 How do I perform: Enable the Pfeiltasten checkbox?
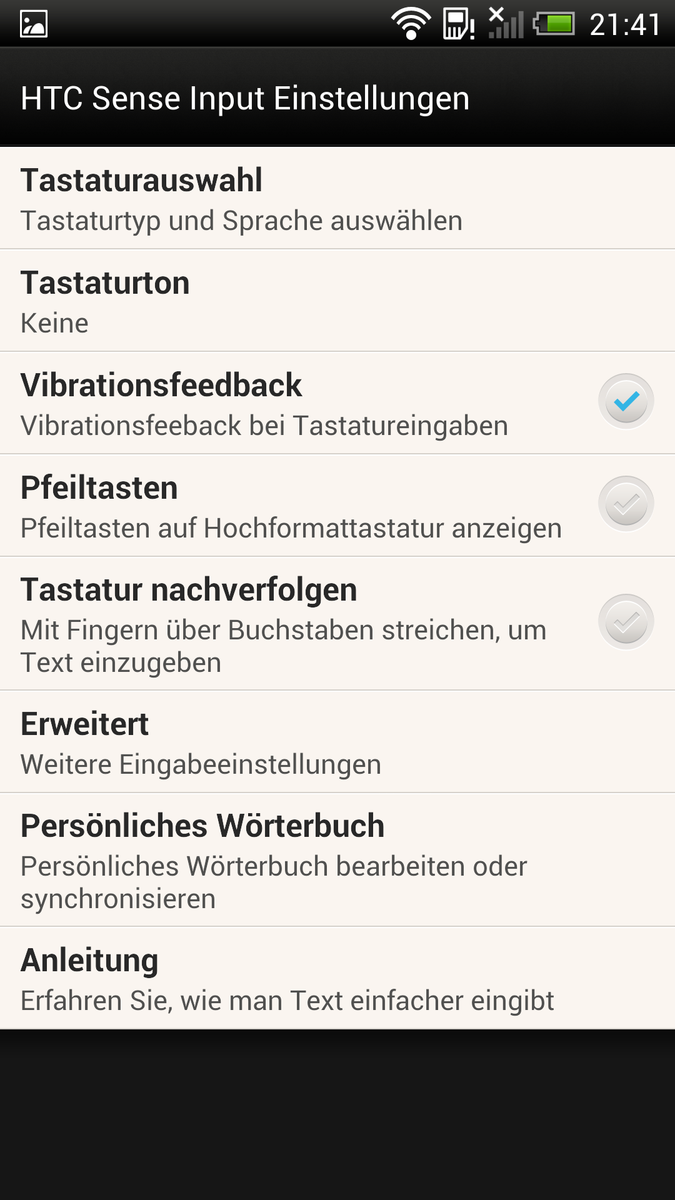coord(626,505)
